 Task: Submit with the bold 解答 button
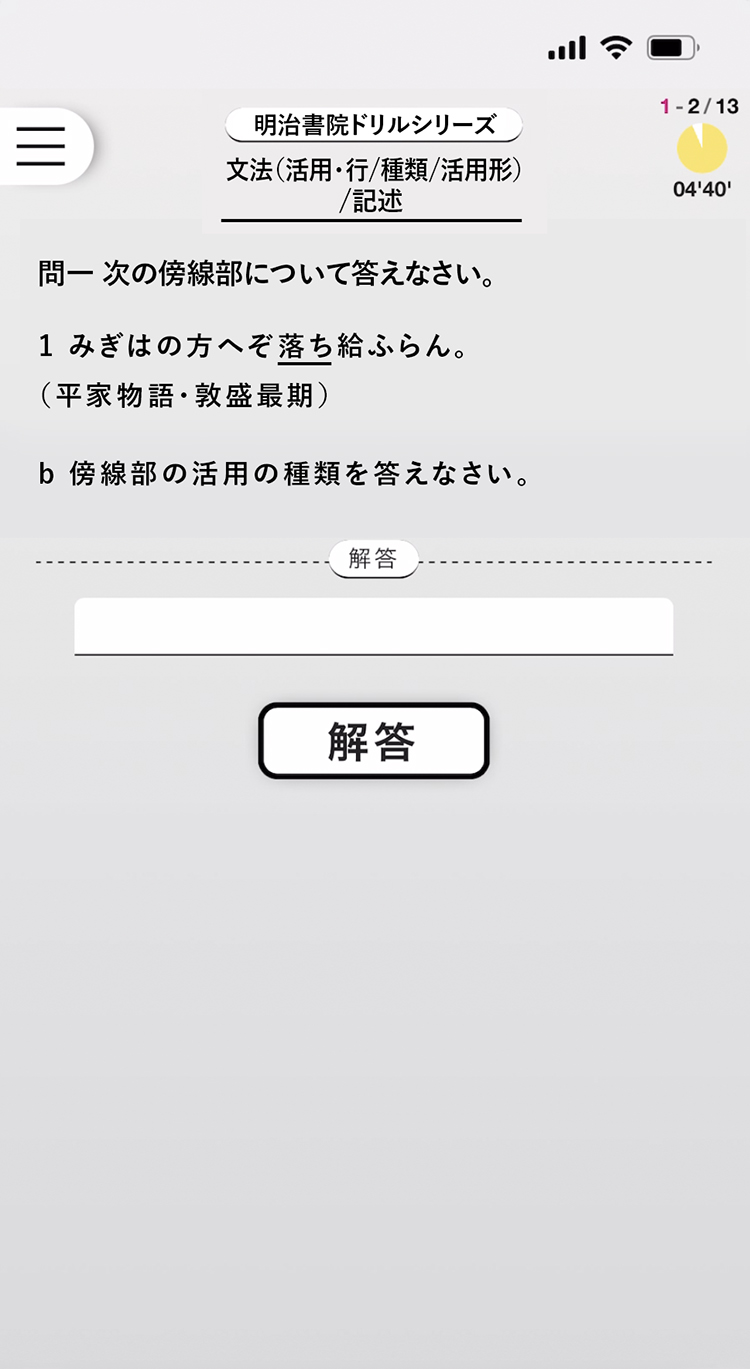[x=374, y=741]
